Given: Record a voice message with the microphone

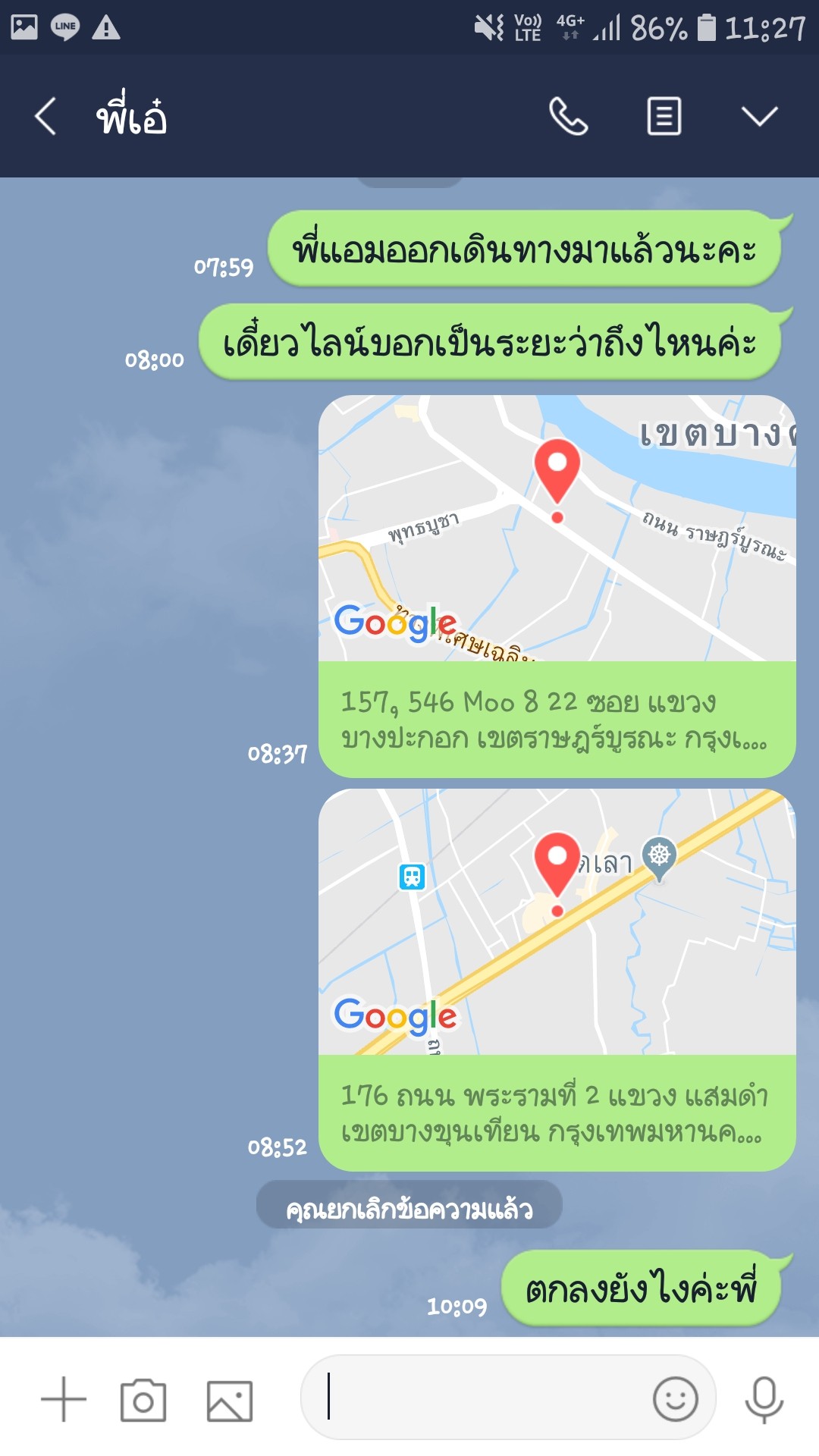Looking at the screenshot, I should 764,1399.
